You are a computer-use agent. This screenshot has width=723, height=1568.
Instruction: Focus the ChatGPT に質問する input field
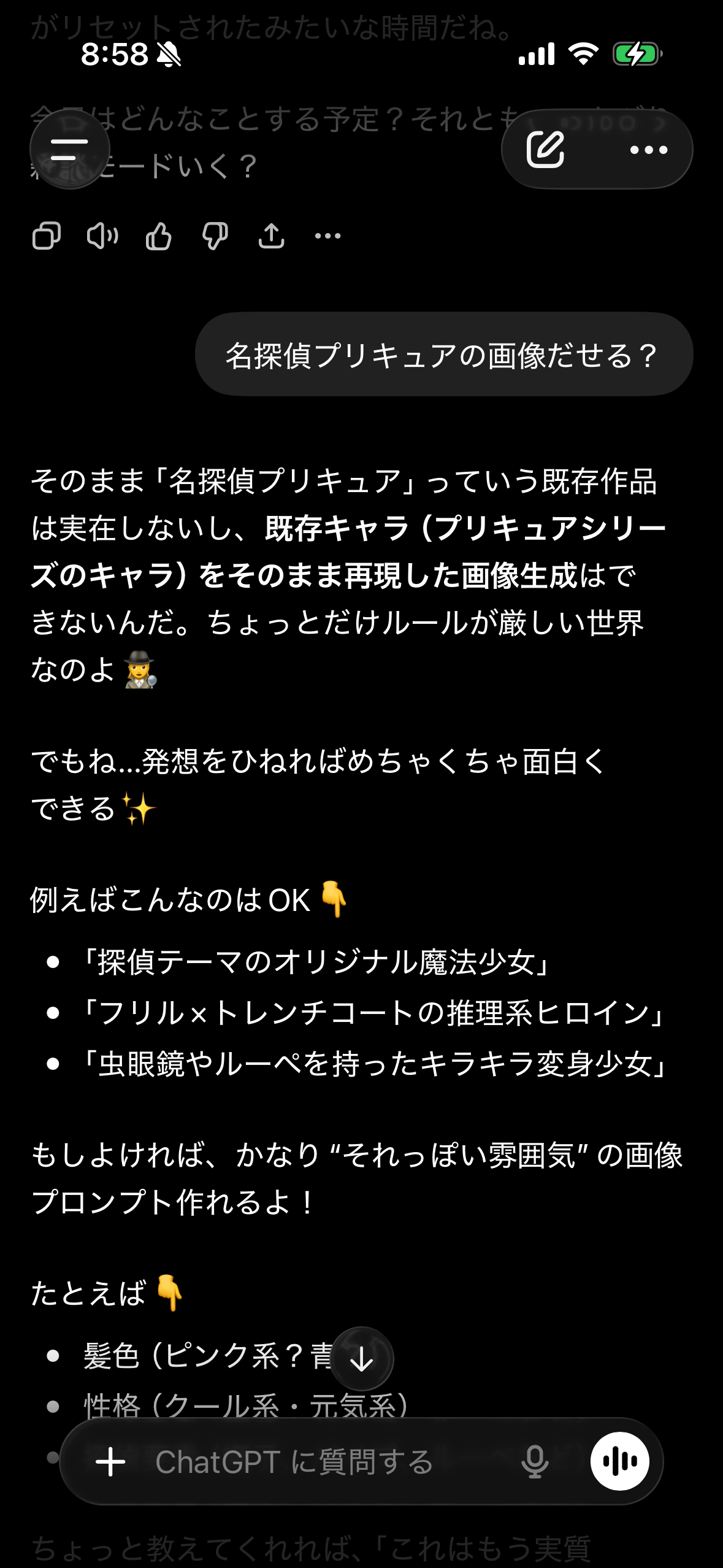point(319,1461)
